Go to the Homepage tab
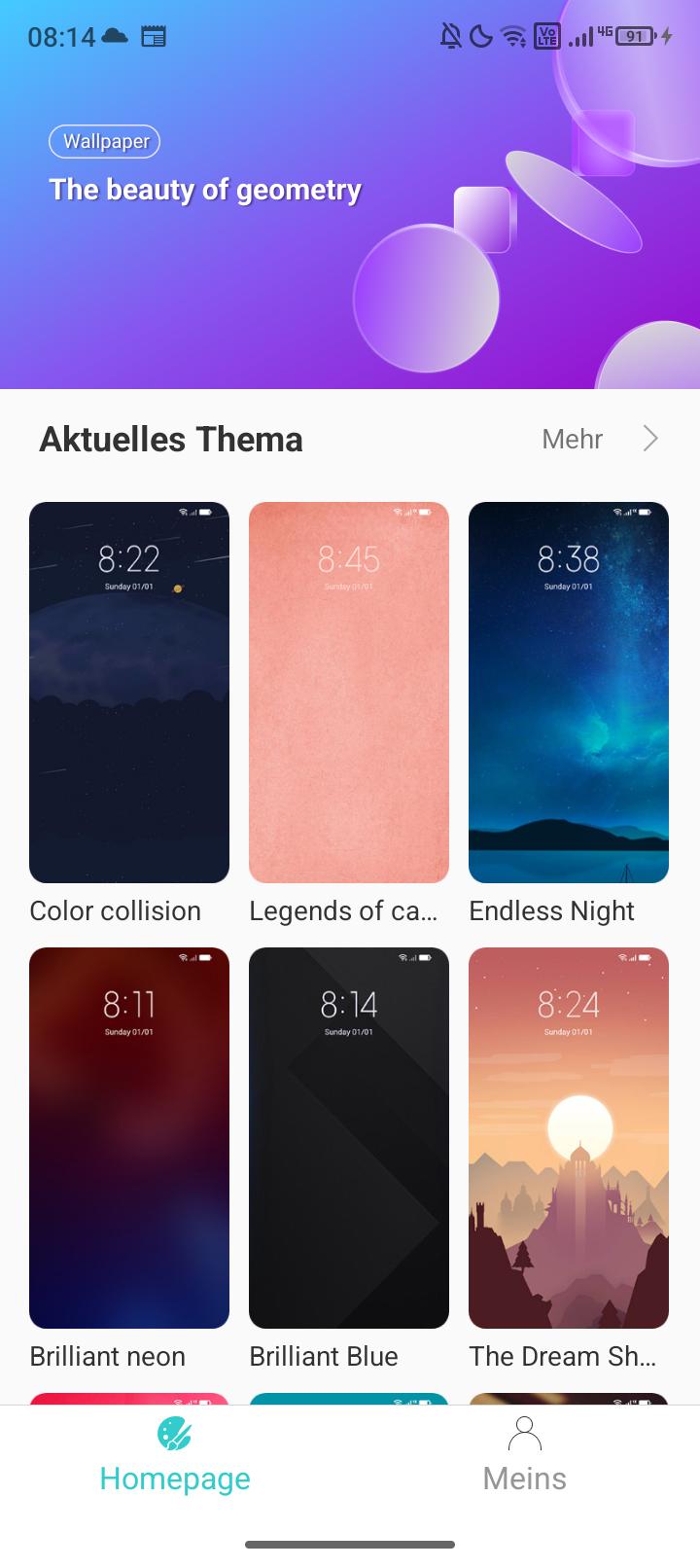700x1568 pixels. coord(175,1455)
